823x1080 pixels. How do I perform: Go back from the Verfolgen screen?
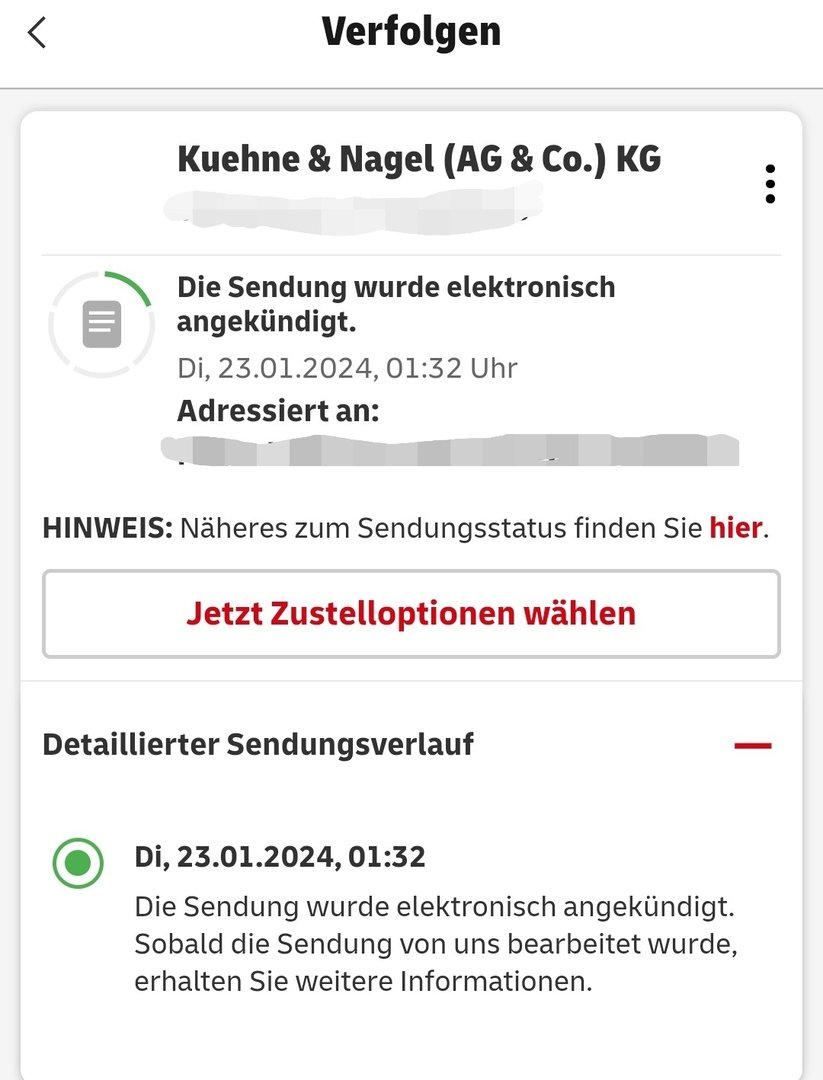(x=37, y=33)
